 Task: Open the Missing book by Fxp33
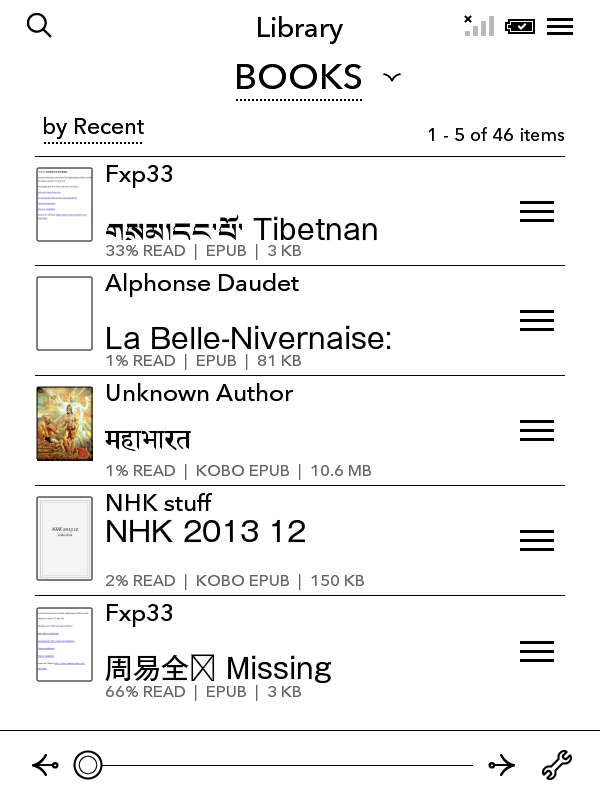[x=218, y=667]
